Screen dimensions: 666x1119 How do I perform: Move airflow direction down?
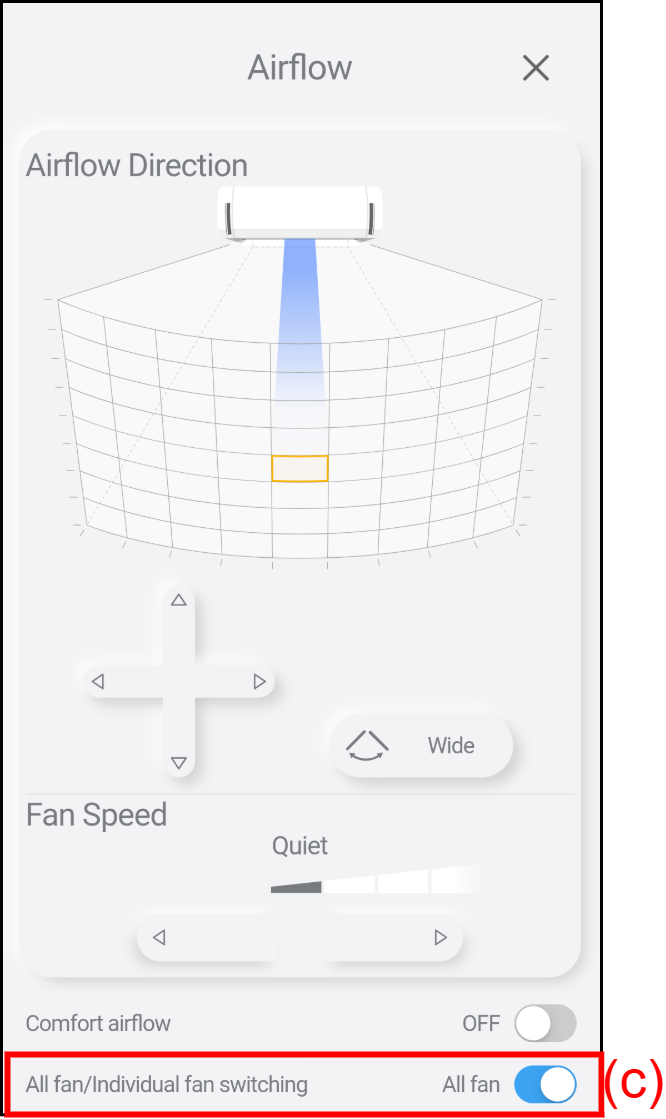tap(179, 763)
